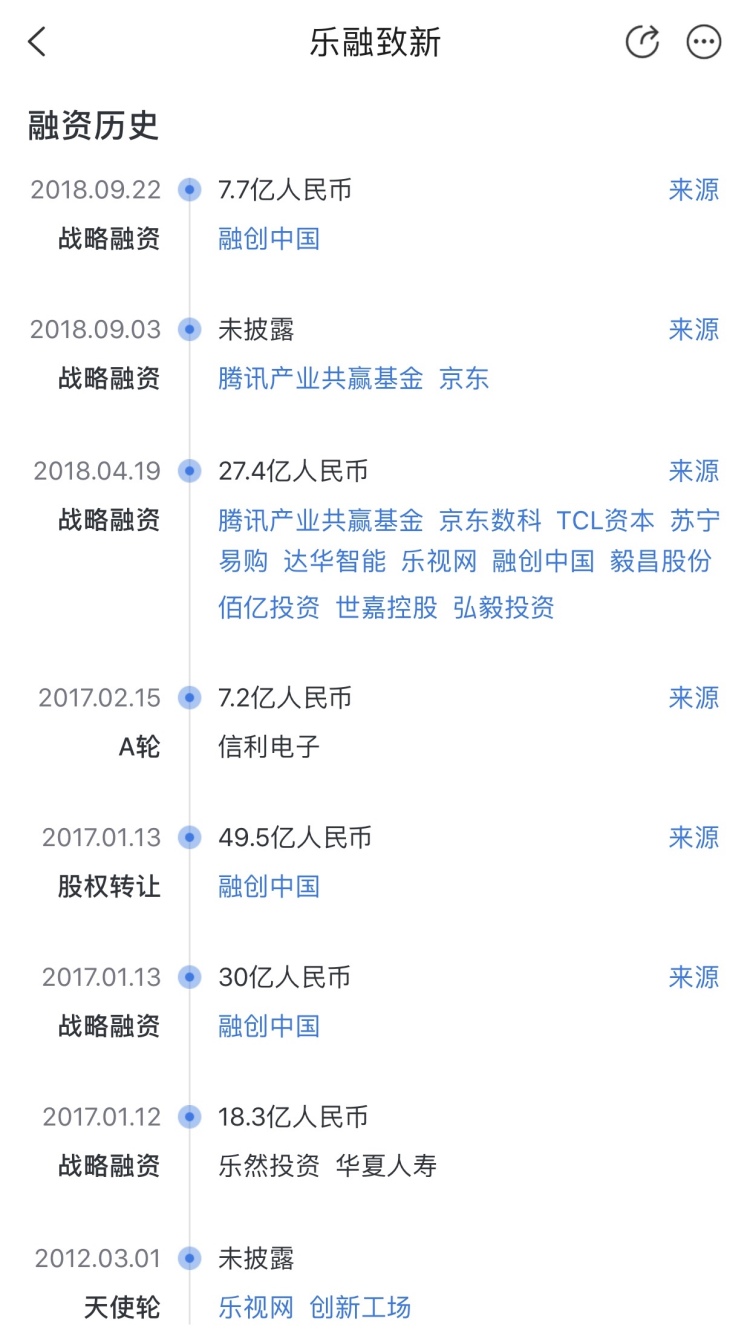Open investor 世嘉控股
The width and height of the screenshot is (750, 1333).
[386, 607]
